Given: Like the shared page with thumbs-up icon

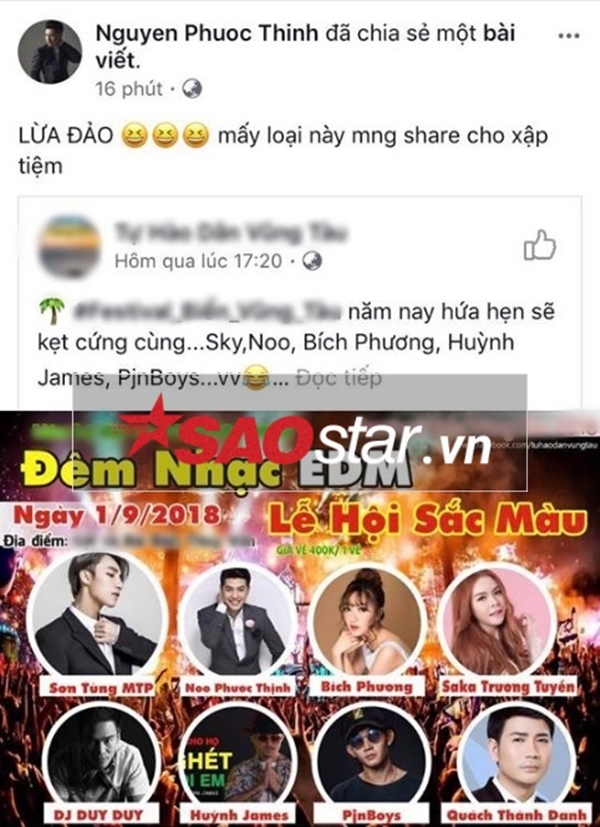Looking at the screenshot, I should [x=539, y=245].
